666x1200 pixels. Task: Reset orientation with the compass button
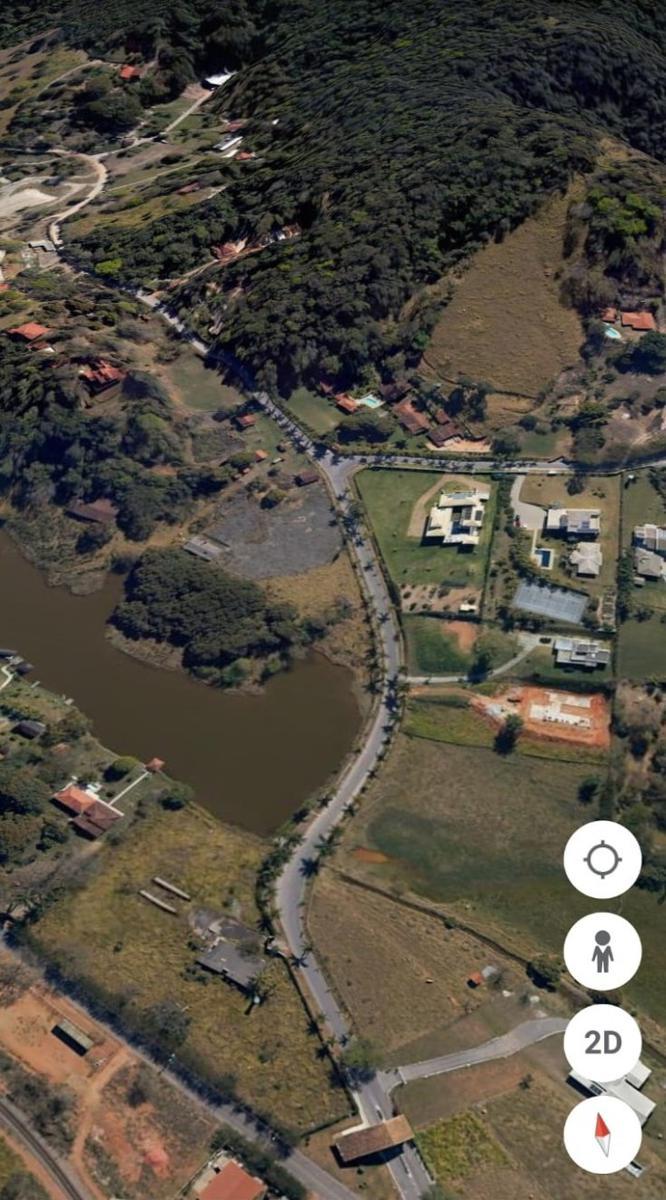click(602, 1134)
